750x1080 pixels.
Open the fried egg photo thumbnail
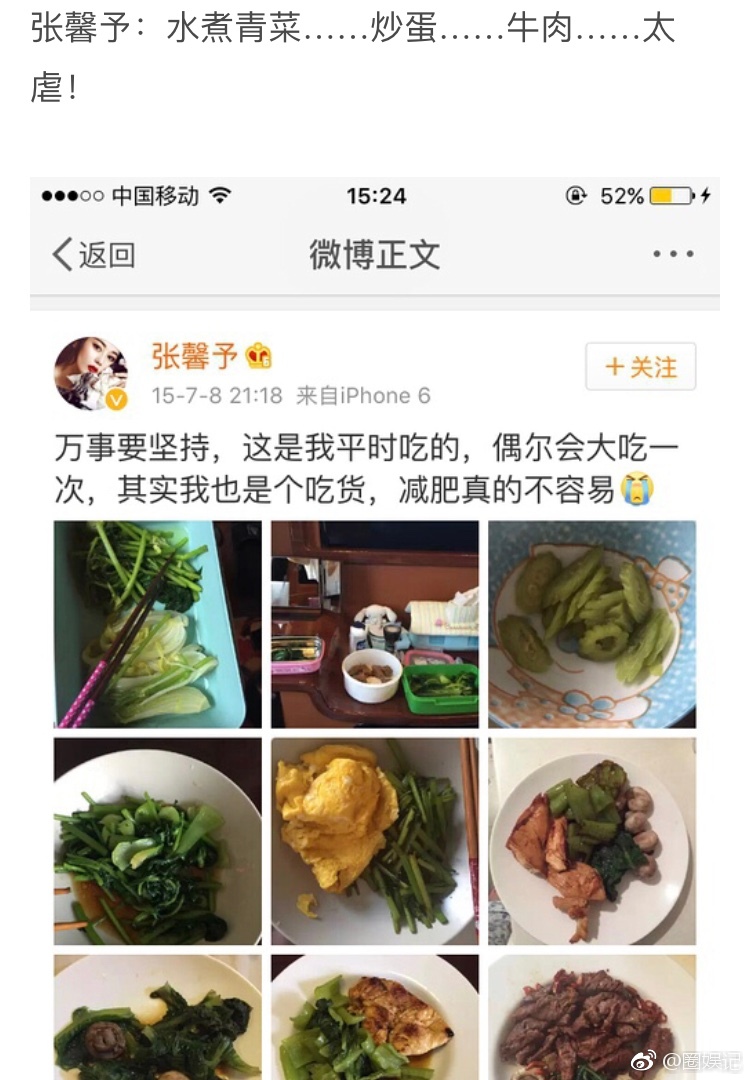(x=375, y=840)
